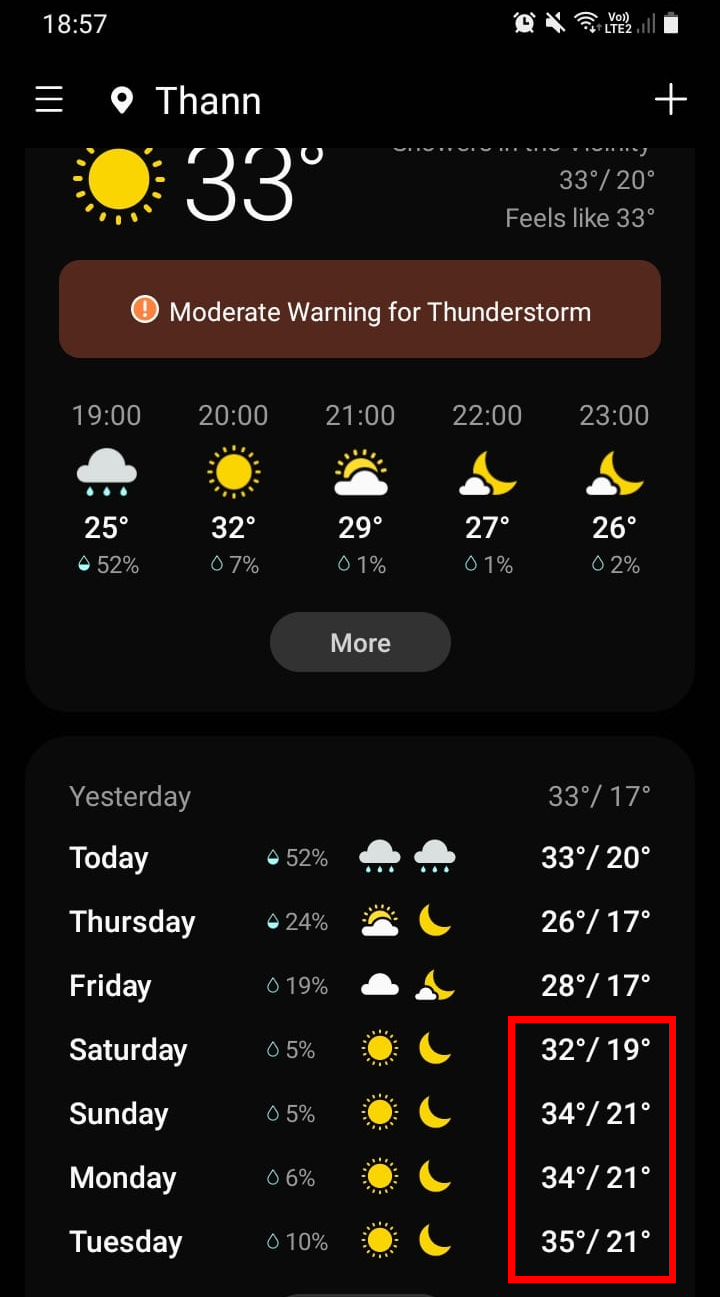Tap the More button for hourly forecast
720x1297 pixels.
click(x=360, y=642)
